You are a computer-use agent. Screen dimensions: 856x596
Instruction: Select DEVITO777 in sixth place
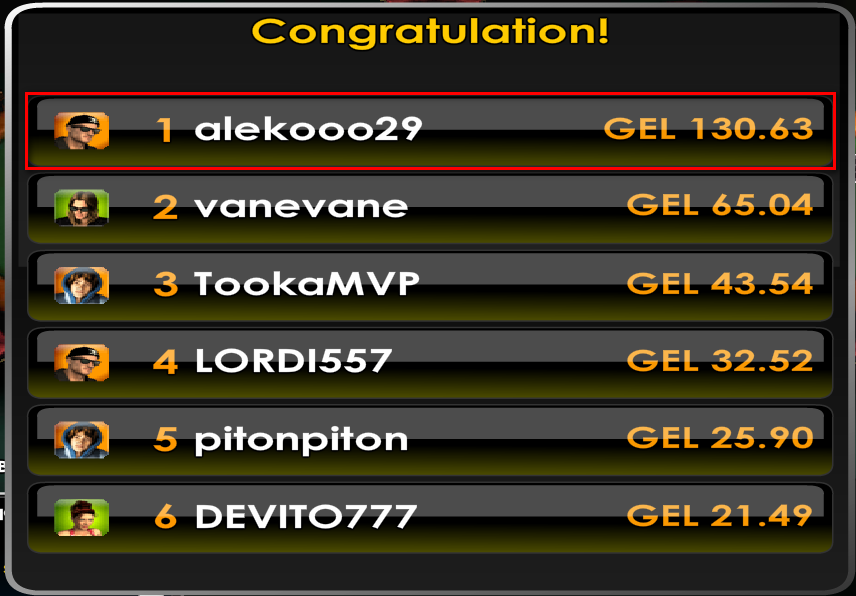click(430, 517)
